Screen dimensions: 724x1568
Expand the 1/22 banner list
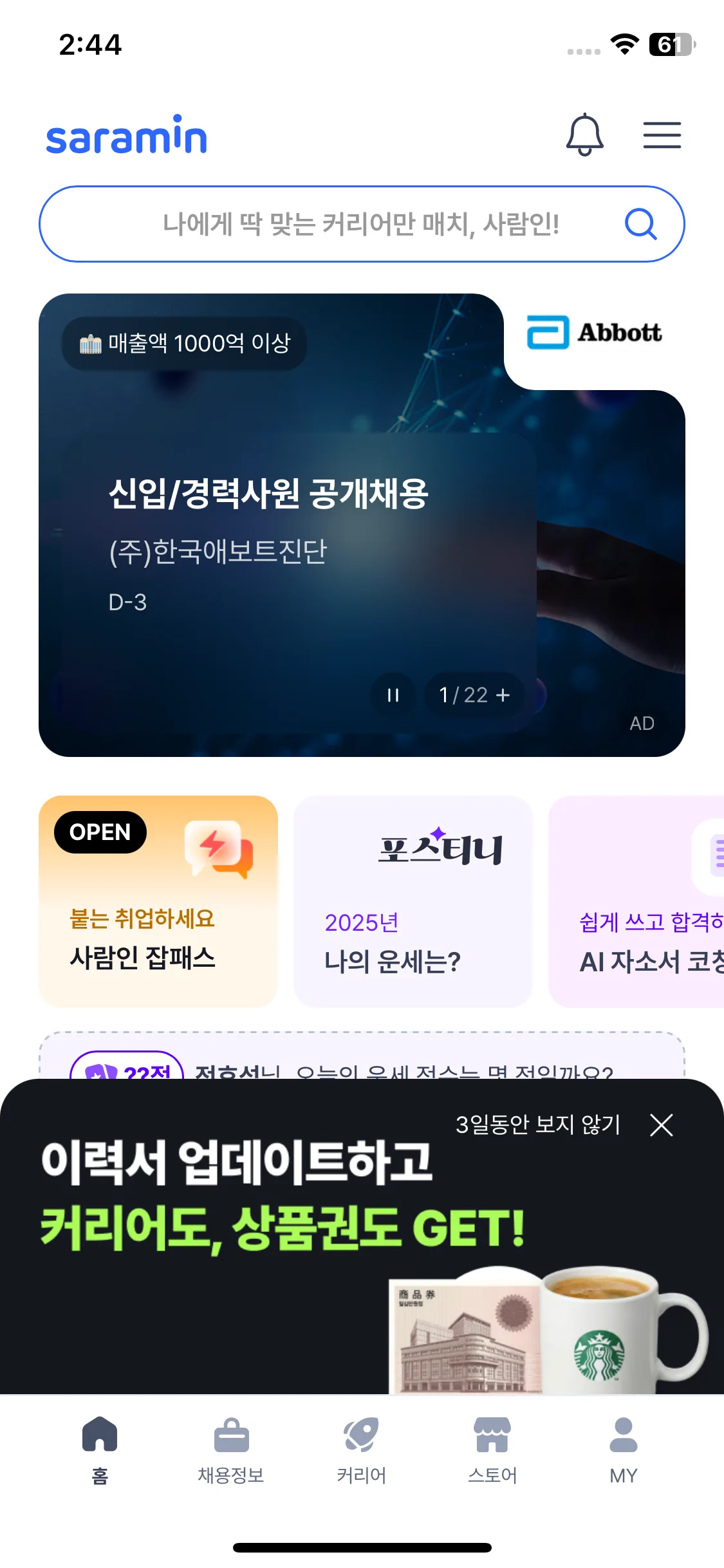pyautogui.click(x=475, y=695)
